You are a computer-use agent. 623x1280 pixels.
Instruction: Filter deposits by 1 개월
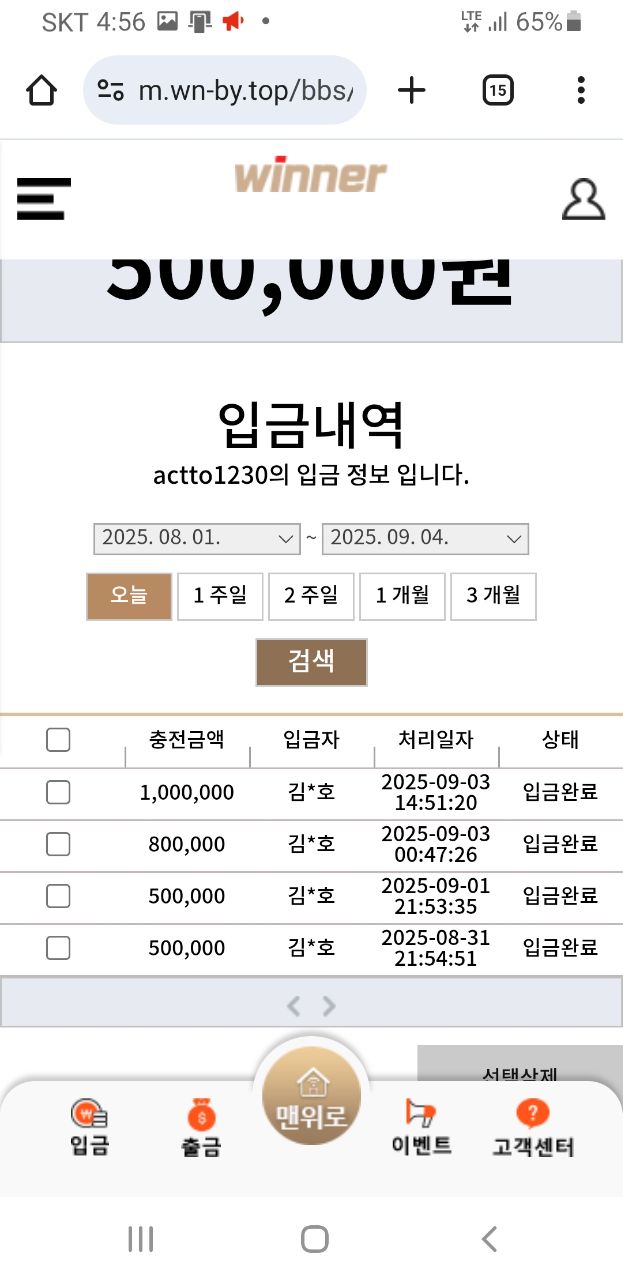point(402,596)
